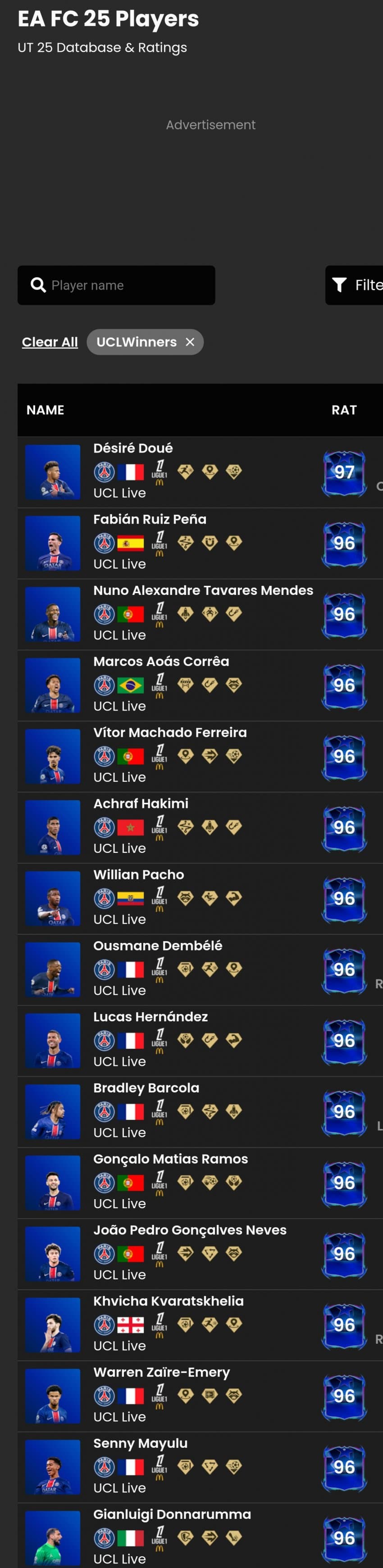Image resolution: width=383 pixels, height=1568 pixels.
Task: Open the Filter button
Action: [x=357, y=285]
